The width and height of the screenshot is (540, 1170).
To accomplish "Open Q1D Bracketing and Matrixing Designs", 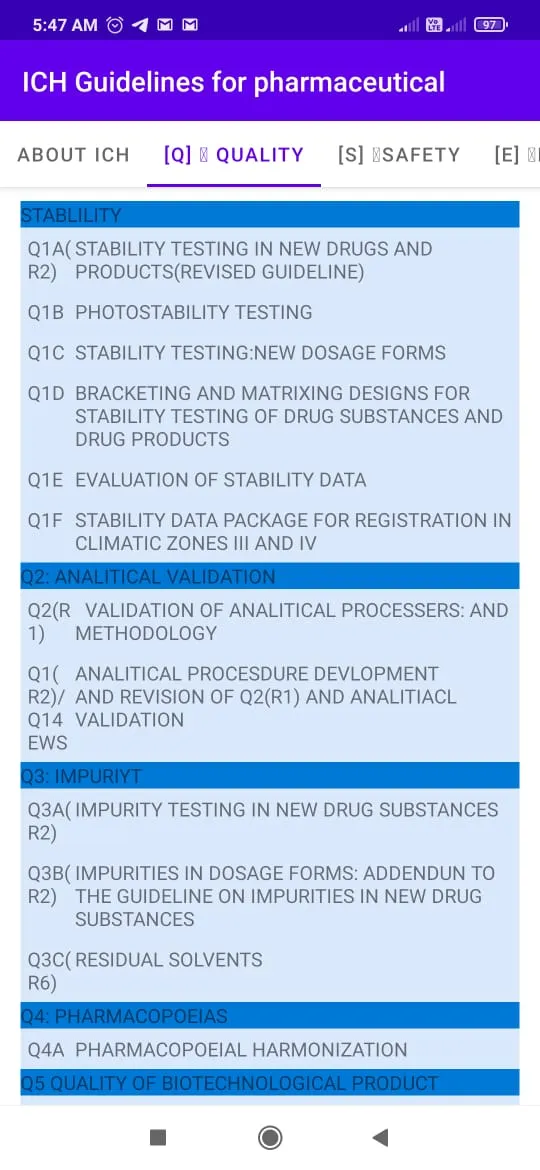I will (269, 416).
